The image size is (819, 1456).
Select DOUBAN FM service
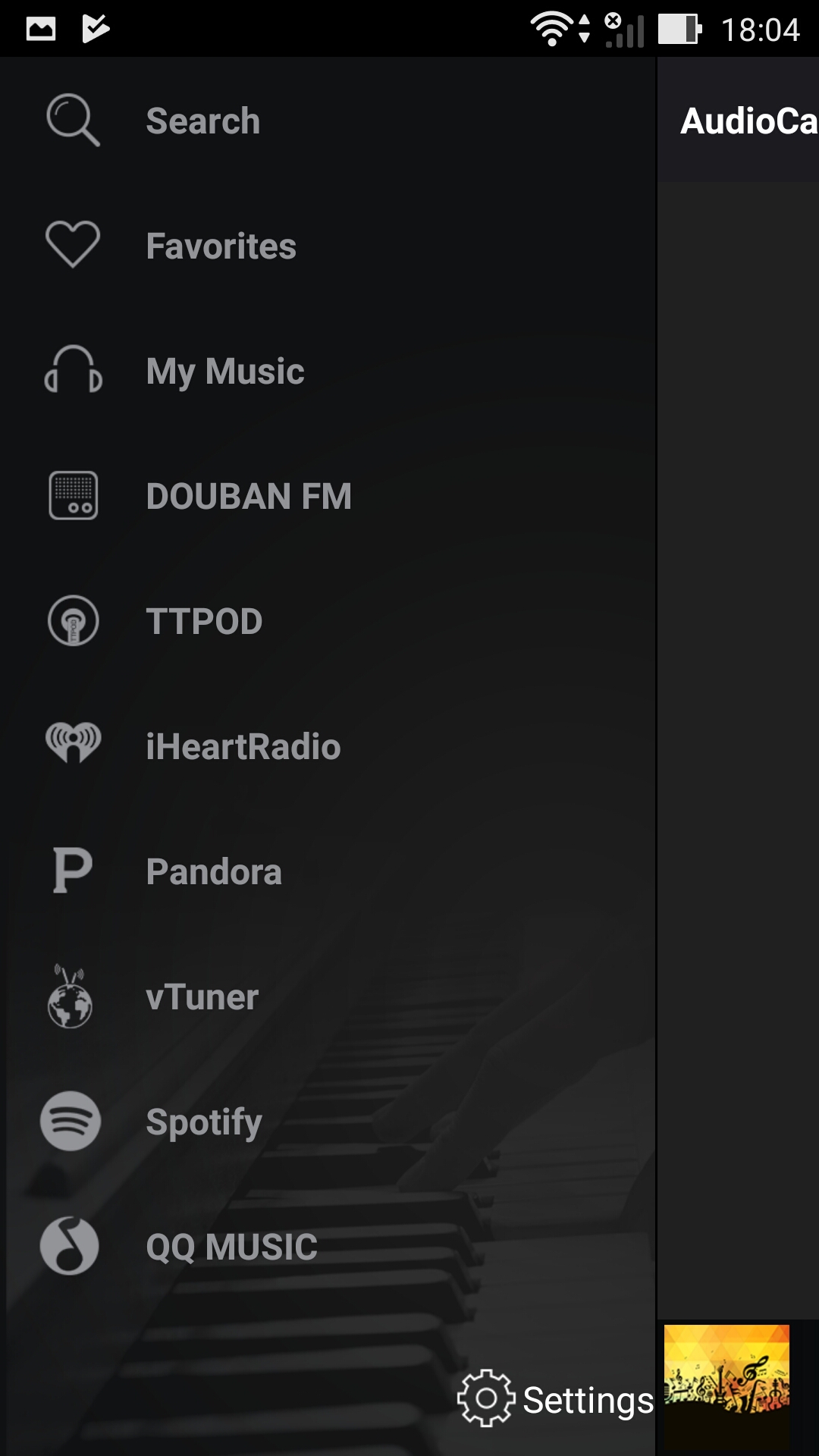248,497
